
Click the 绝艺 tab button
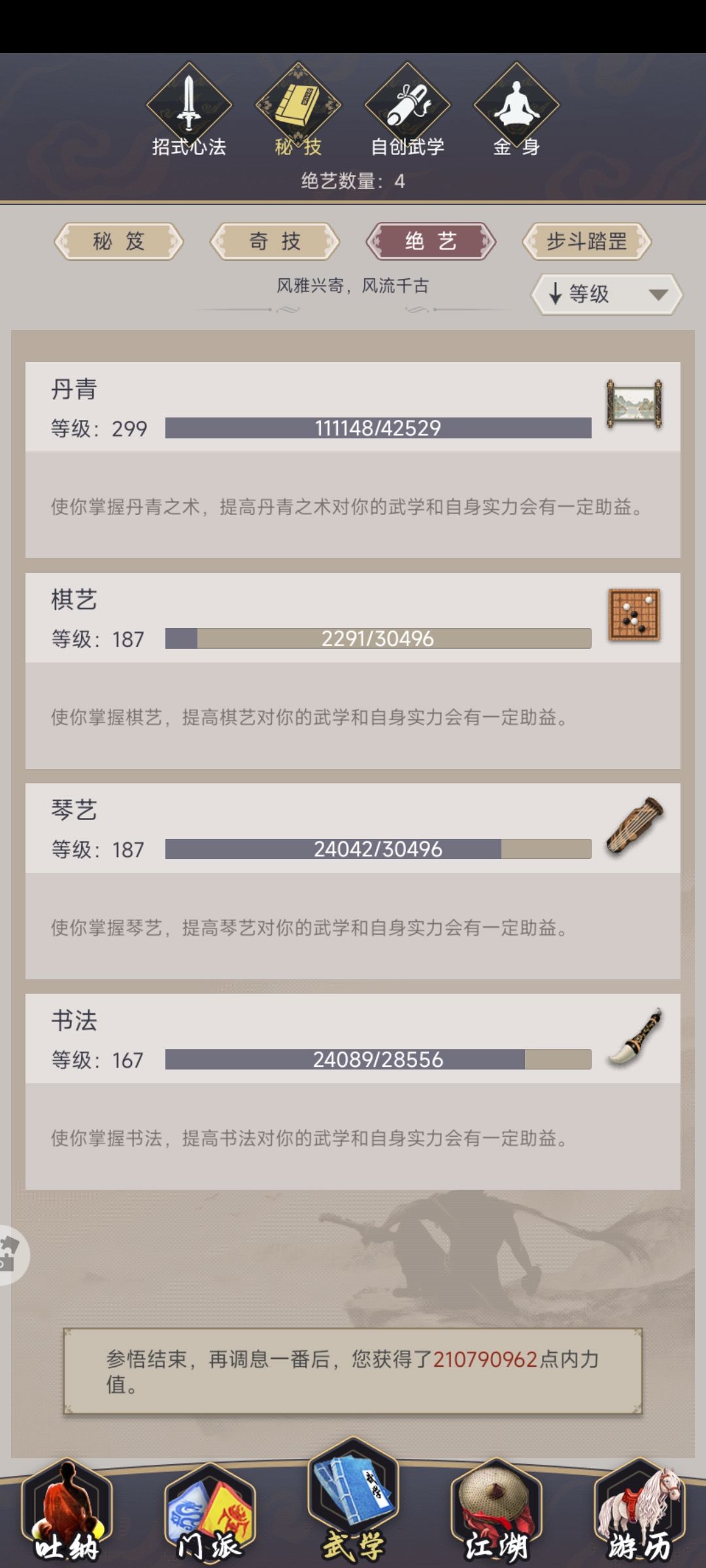click(431, 240)
